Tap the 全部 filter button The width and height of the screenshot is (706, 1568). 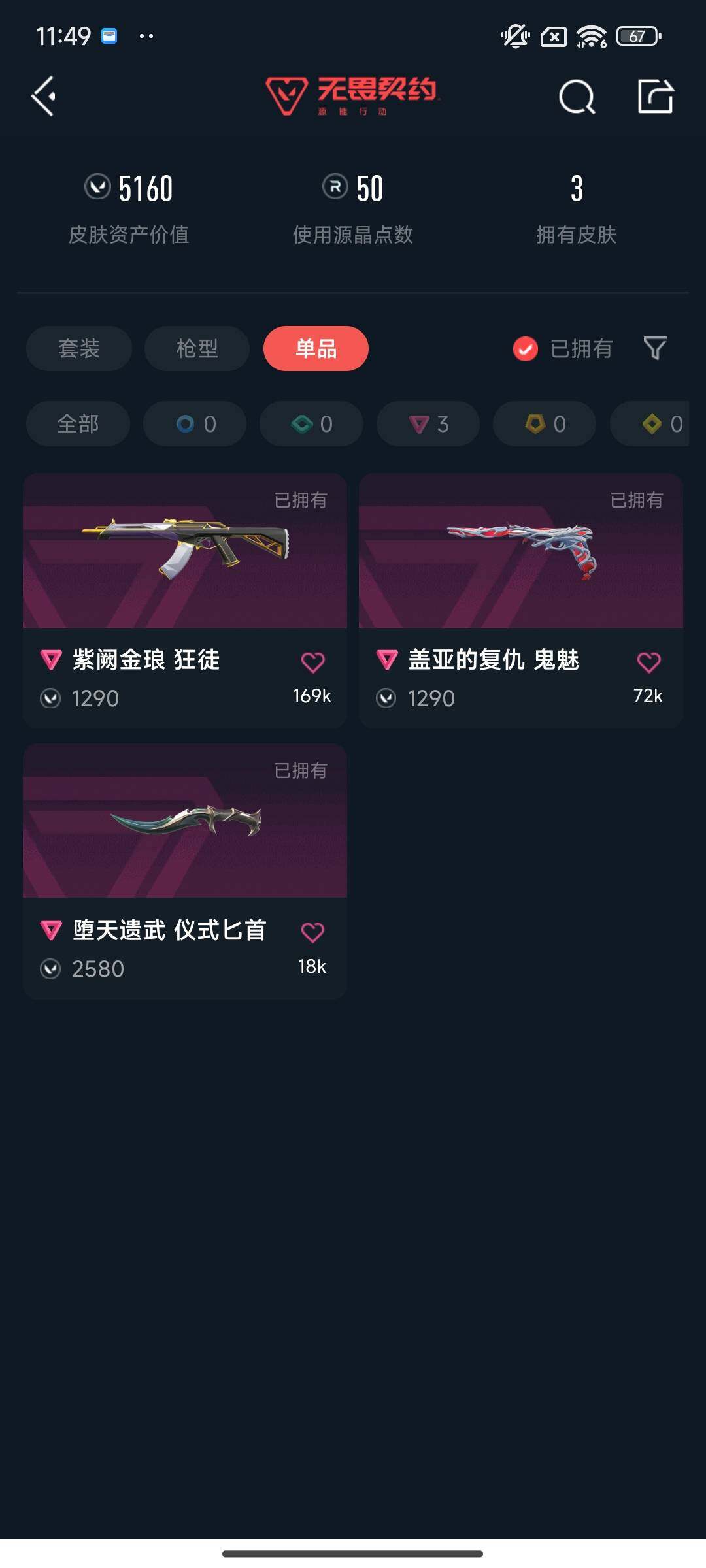tap(77, 423)
